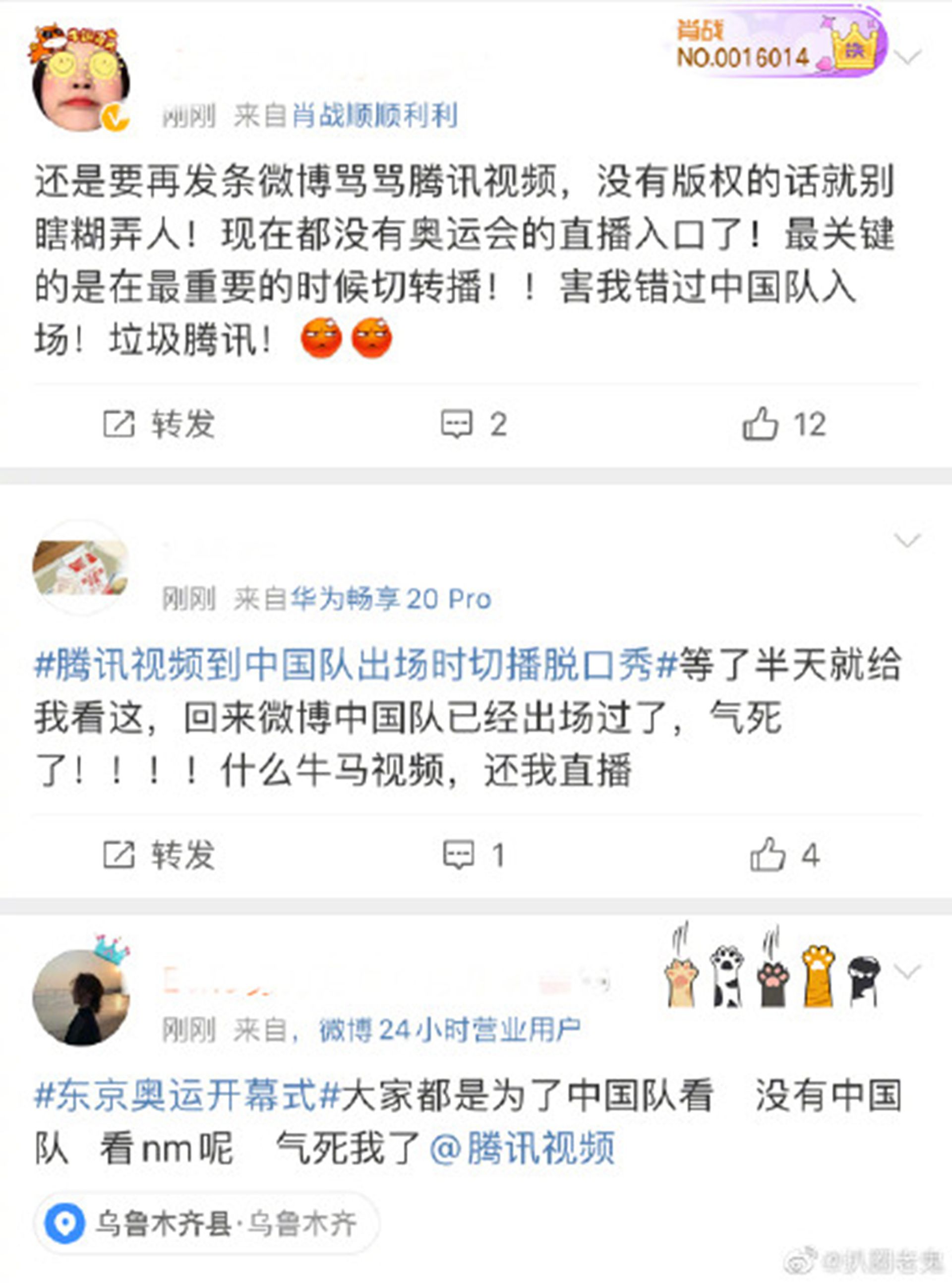Open the 华为畅享 20 Pro source link
952x1283 pixels.
391,600
